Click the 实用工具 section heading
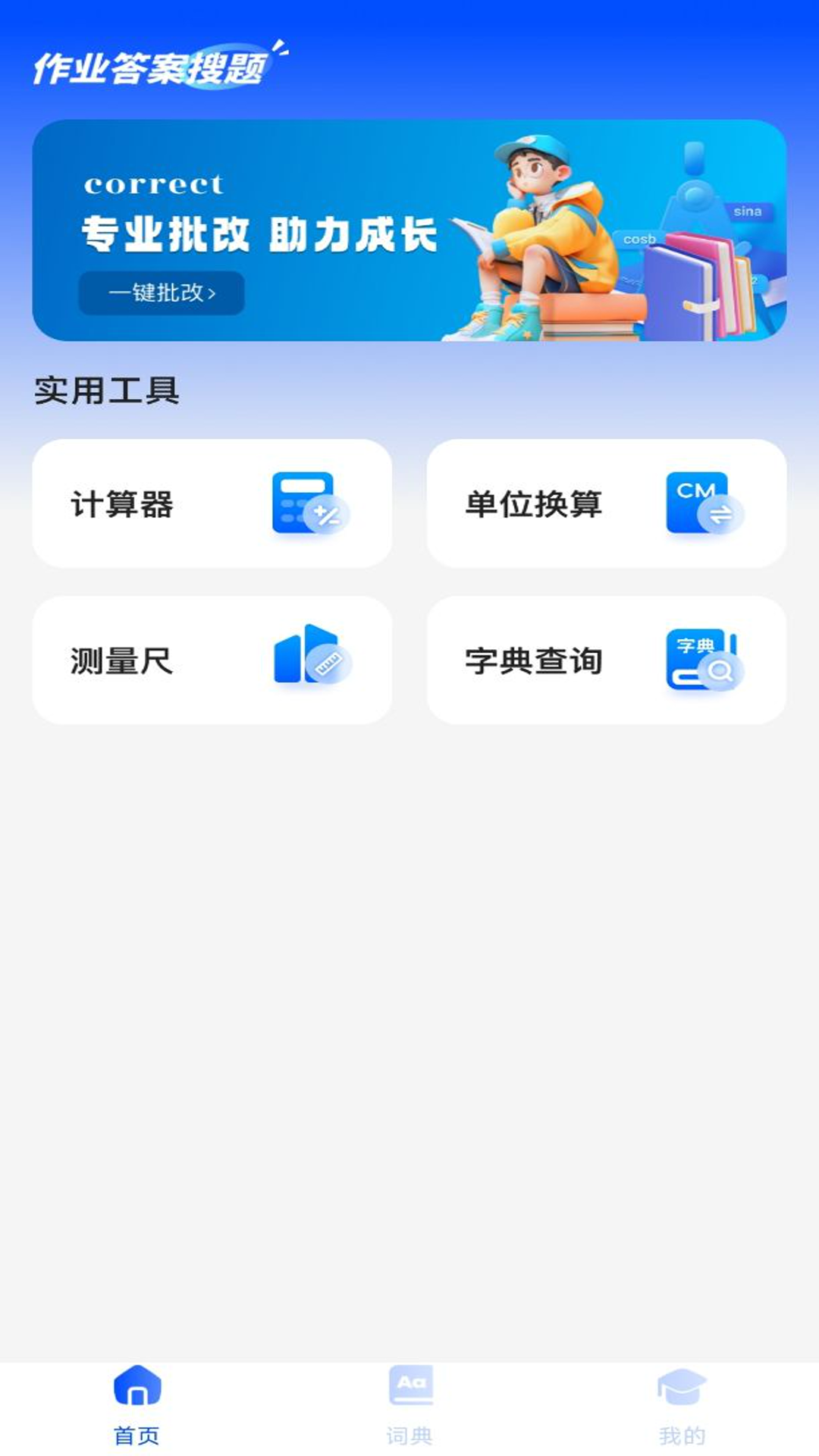Viewport: 819px width, 1456px height. [x=106, y=390]
